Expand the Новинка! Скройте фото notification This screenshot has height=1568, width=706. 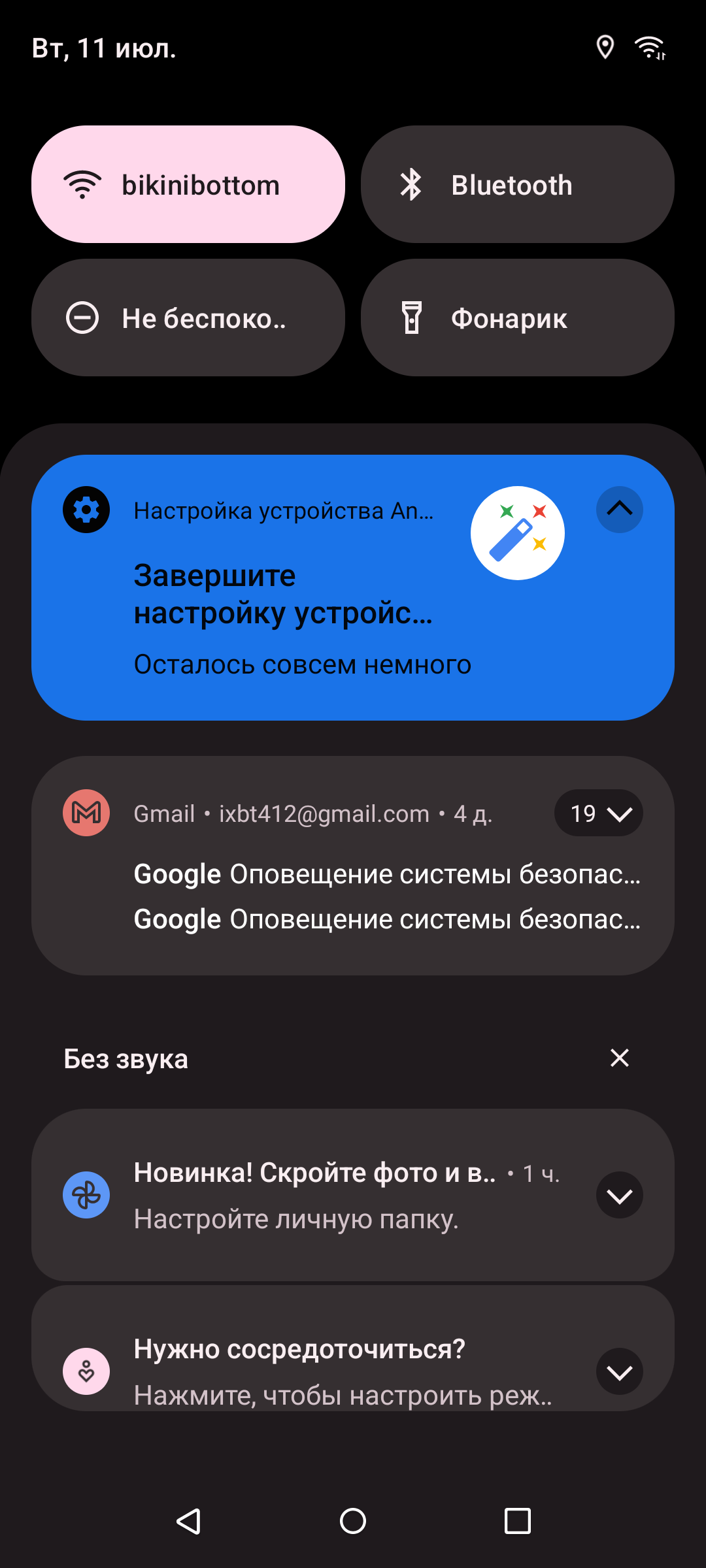[x=619, y=1195]
